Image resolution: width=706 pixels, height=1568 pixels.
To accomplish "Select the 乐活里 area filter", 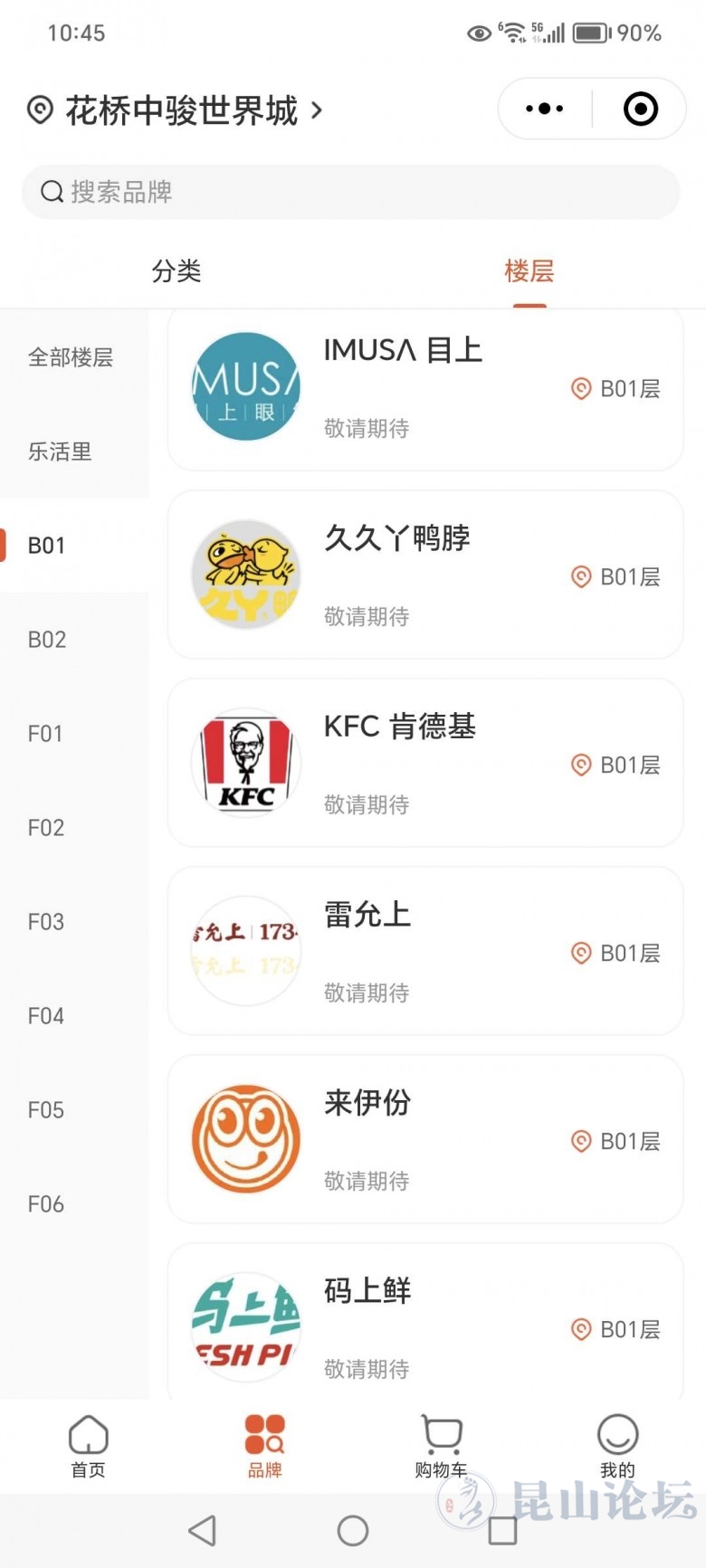I will (60, 451).
